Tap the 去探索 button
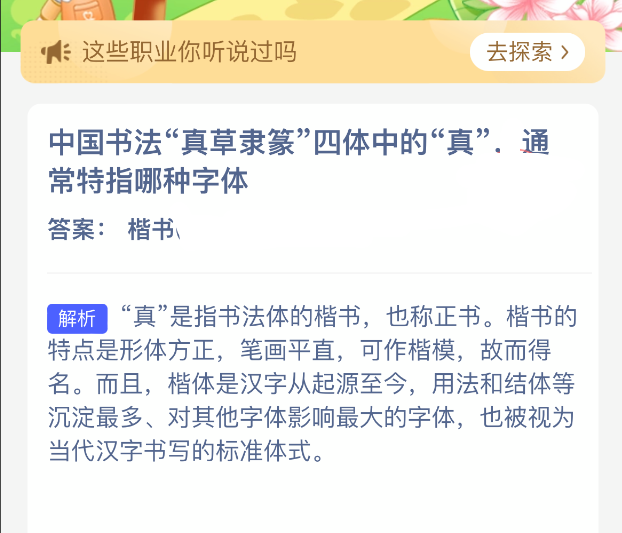This screenshot has width=622, height=533. [527, 52]
